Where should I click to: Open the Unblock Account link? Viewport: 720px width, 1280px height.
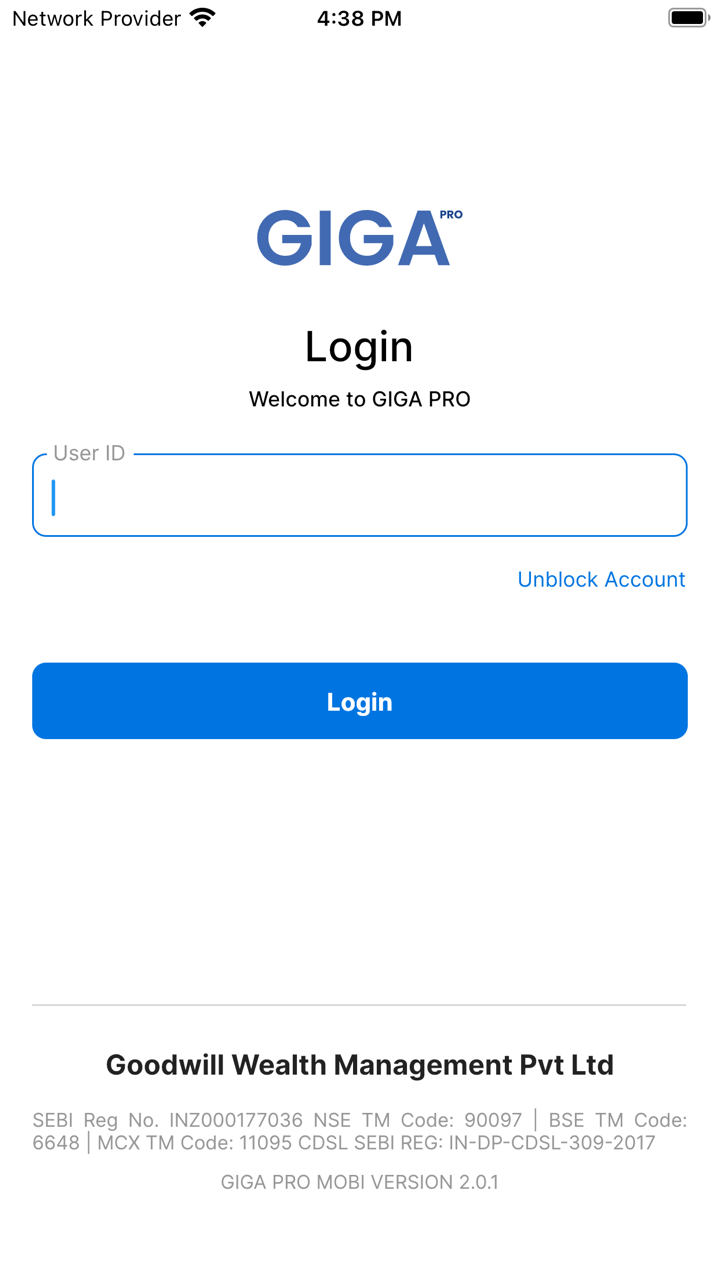pos(601,580)
